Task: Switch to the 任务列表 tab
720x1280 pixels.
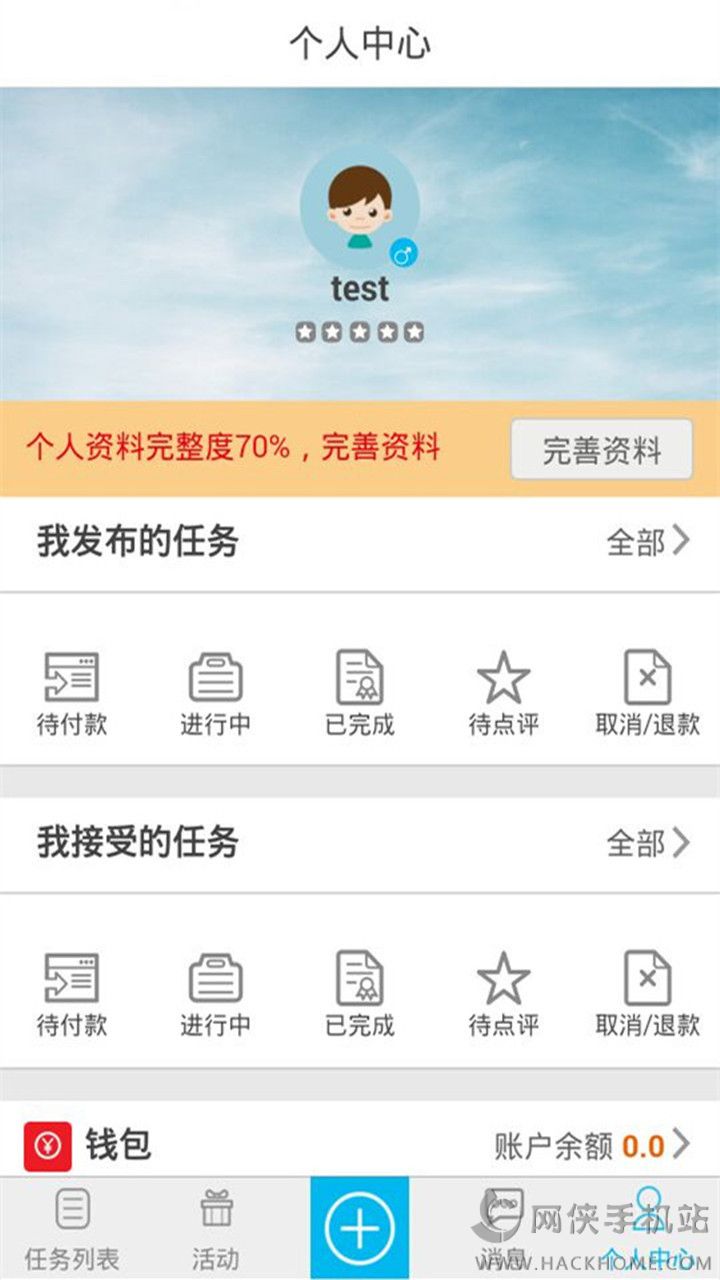Action: tap(72, 1230)
